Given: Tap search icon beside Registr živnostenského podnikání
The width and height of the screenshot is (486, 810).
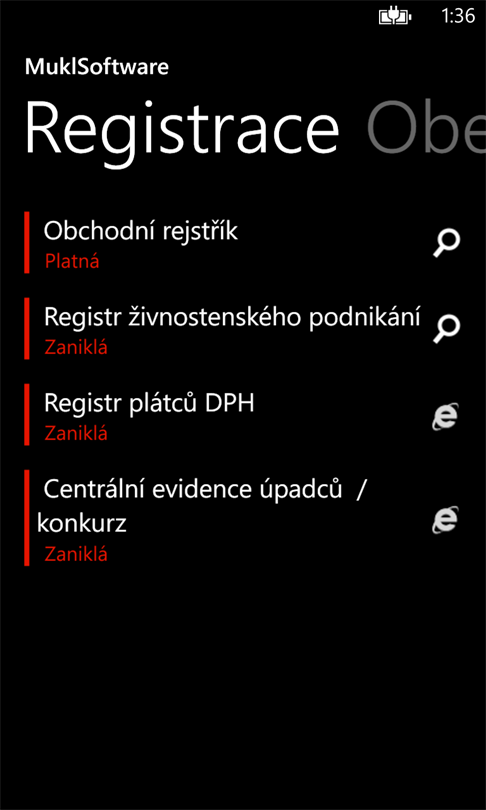Looking at the screenshot, I should pyautogui.click(x=446, y=329).
